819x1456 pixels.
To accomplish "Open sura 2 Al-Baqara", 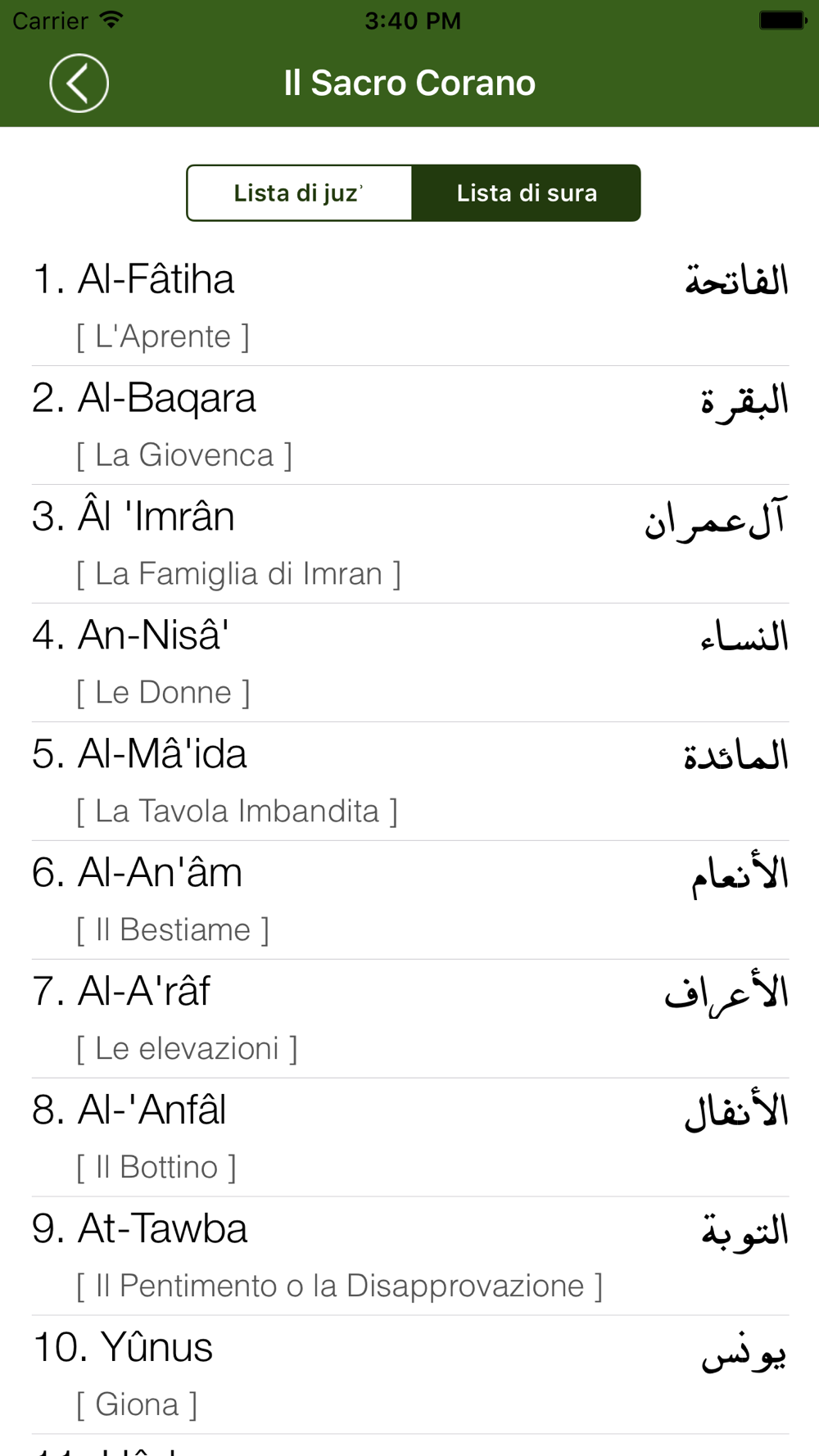I will click(409, 426).
